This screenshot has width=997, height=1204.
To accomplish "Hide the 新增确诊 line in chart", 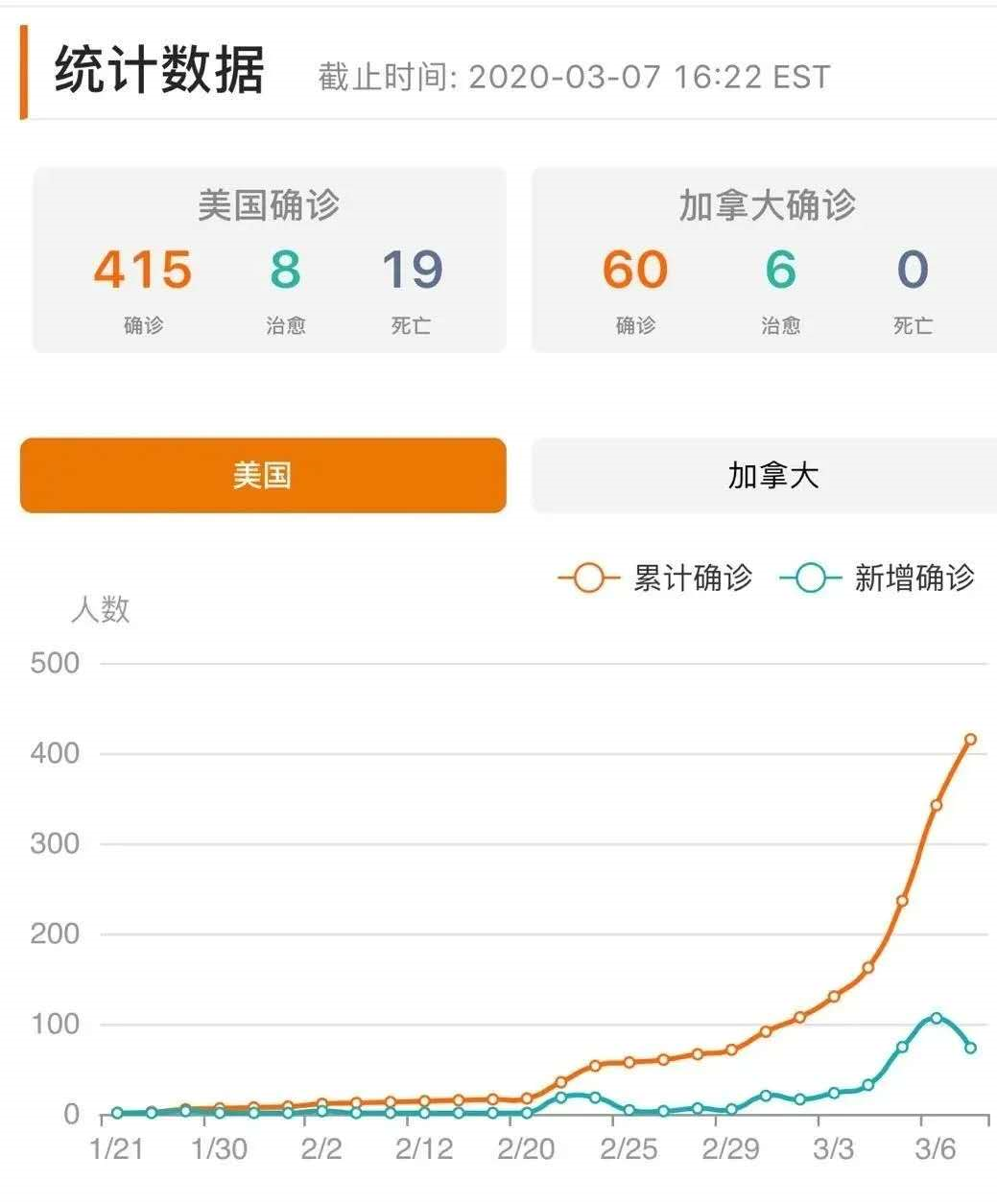I will 878,578.
